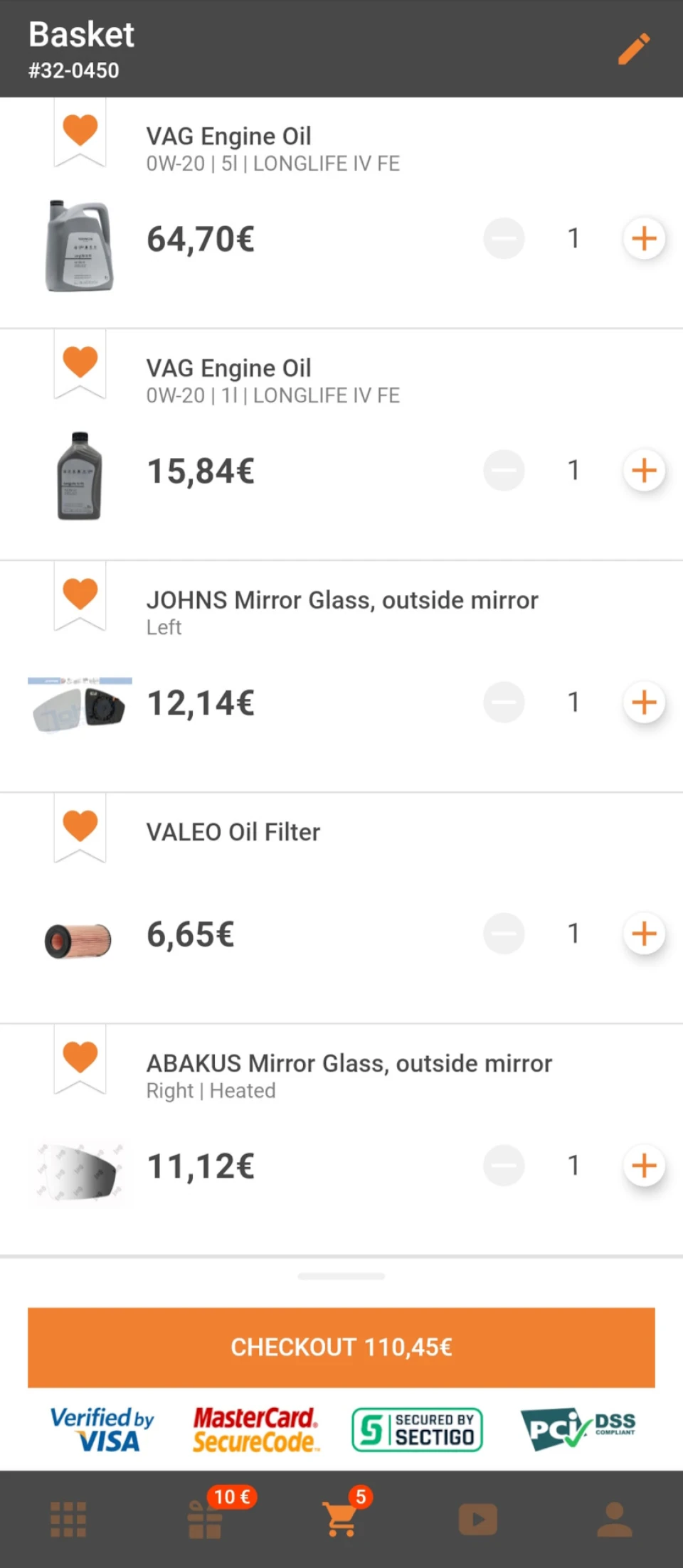Open the VALEO Oil Filter product image

coord(78,940)
